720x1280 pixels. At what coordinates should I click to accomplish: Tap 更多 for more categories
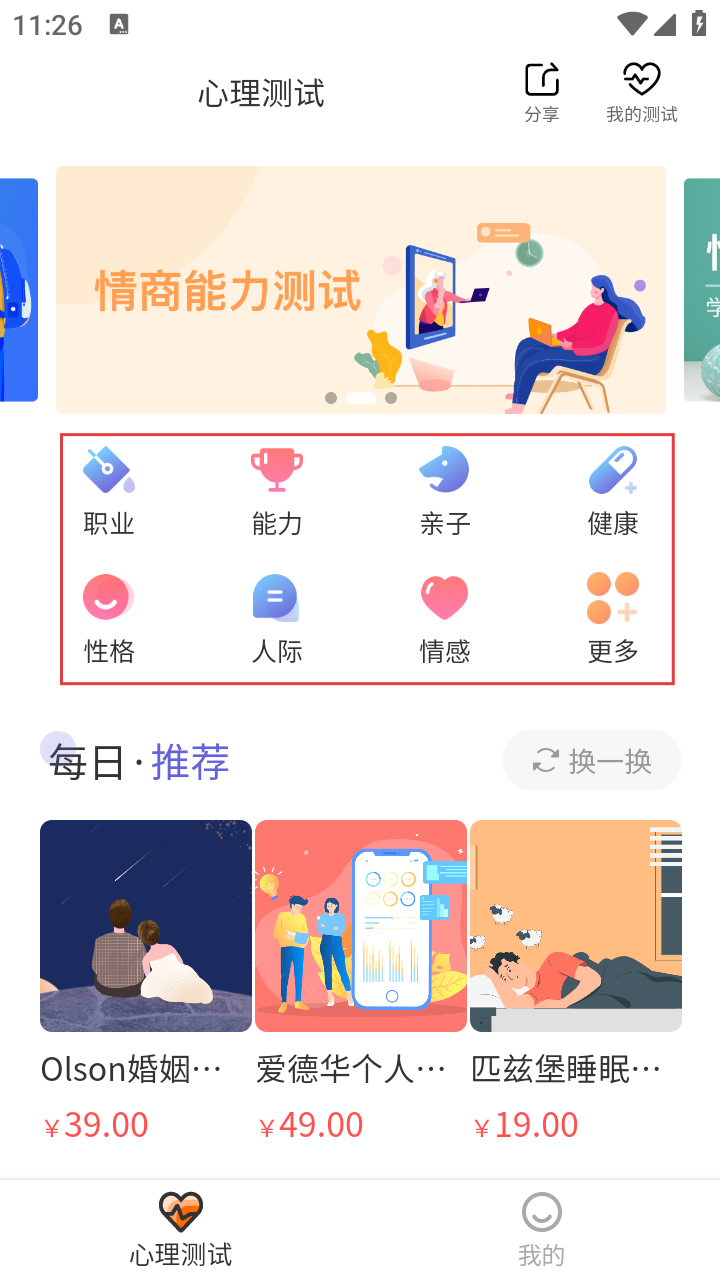tap(613, 620)
